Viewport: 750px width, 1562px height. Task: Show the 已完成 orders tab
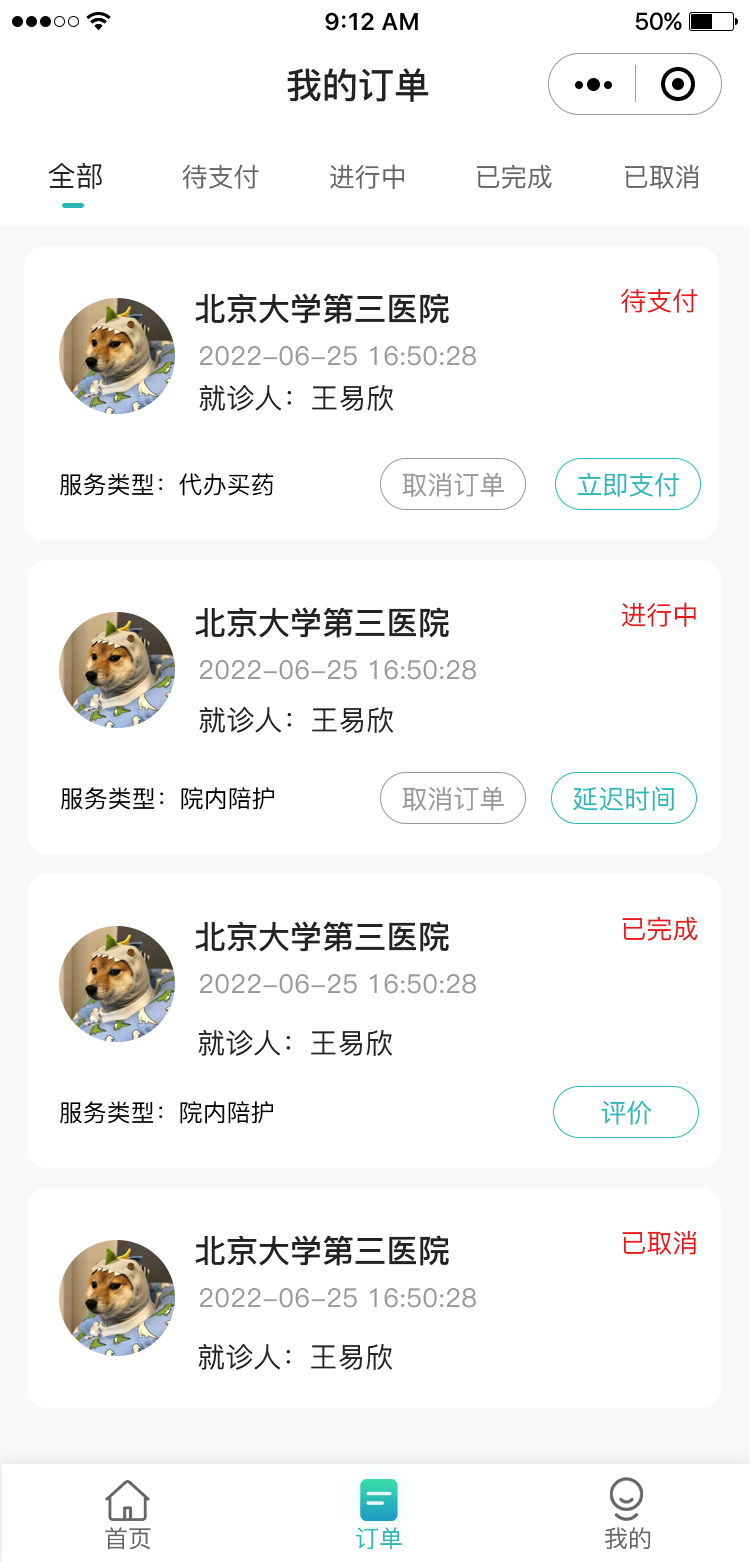[514, 178]
